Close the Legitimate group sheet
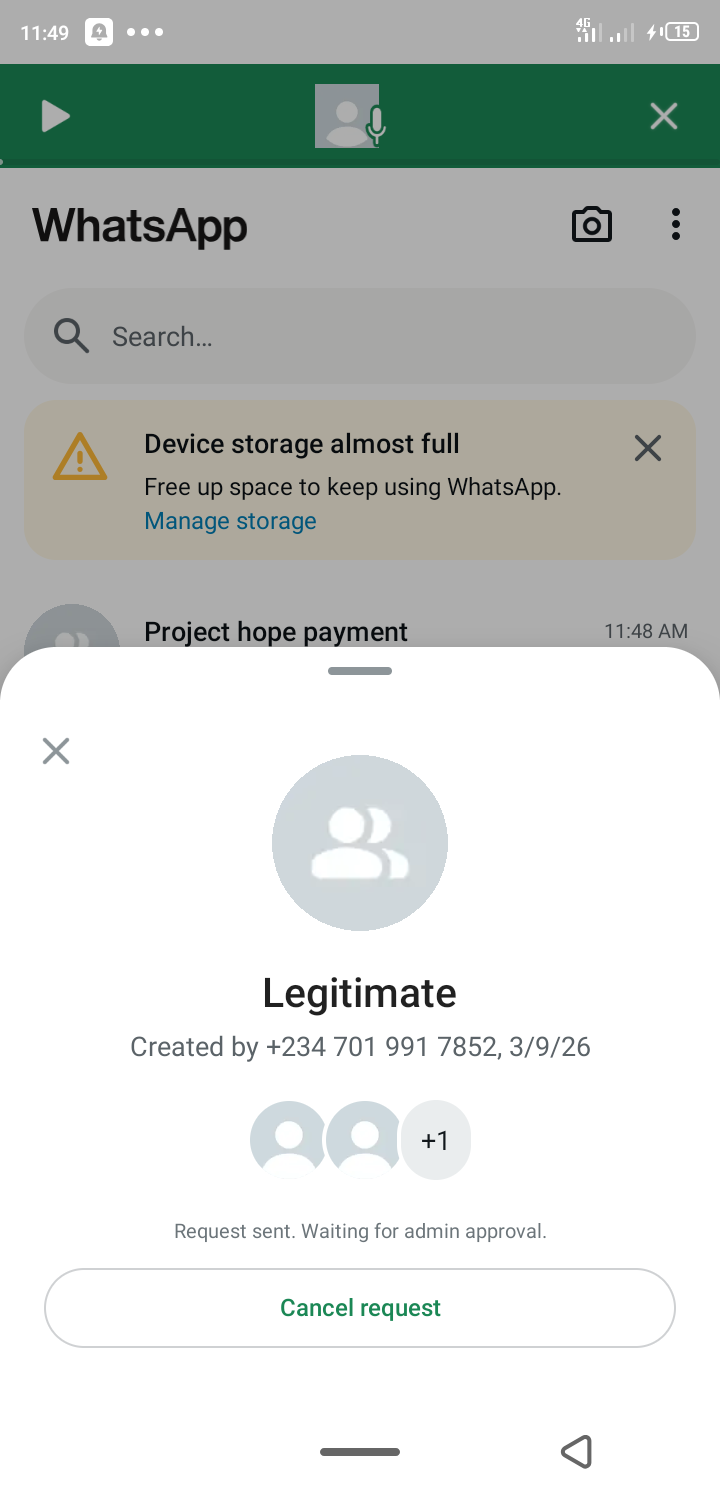Image resolution: width=720 pixels, height=1500 pixels. pyautogui.click(x=56, y=751)
